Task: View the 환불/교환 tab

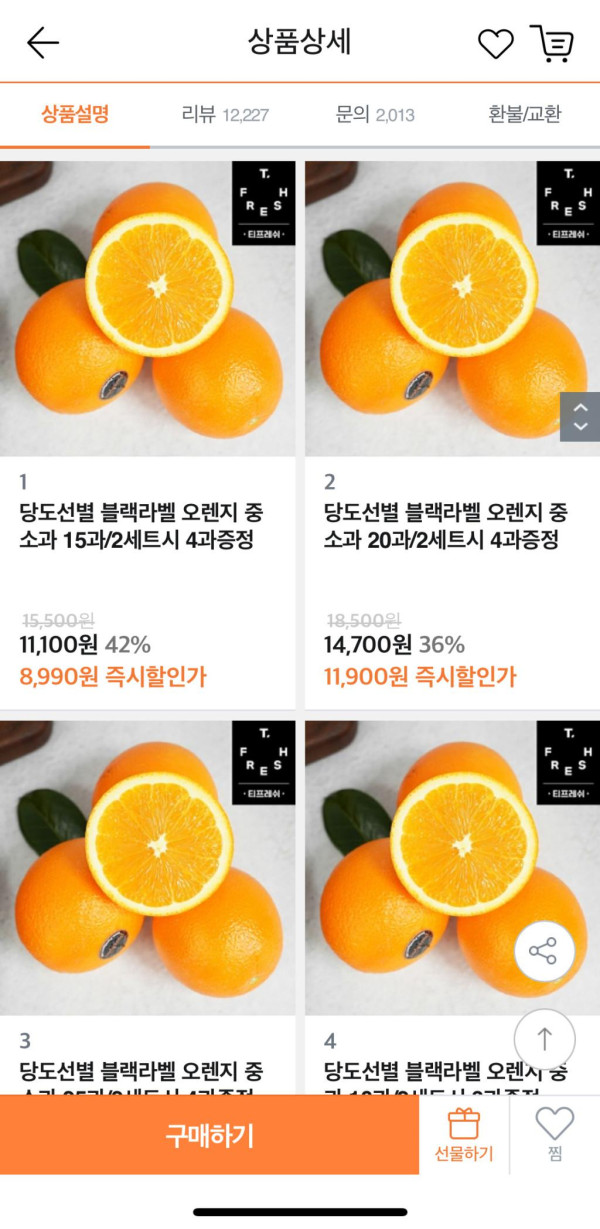Action: [x=525, y=114]
